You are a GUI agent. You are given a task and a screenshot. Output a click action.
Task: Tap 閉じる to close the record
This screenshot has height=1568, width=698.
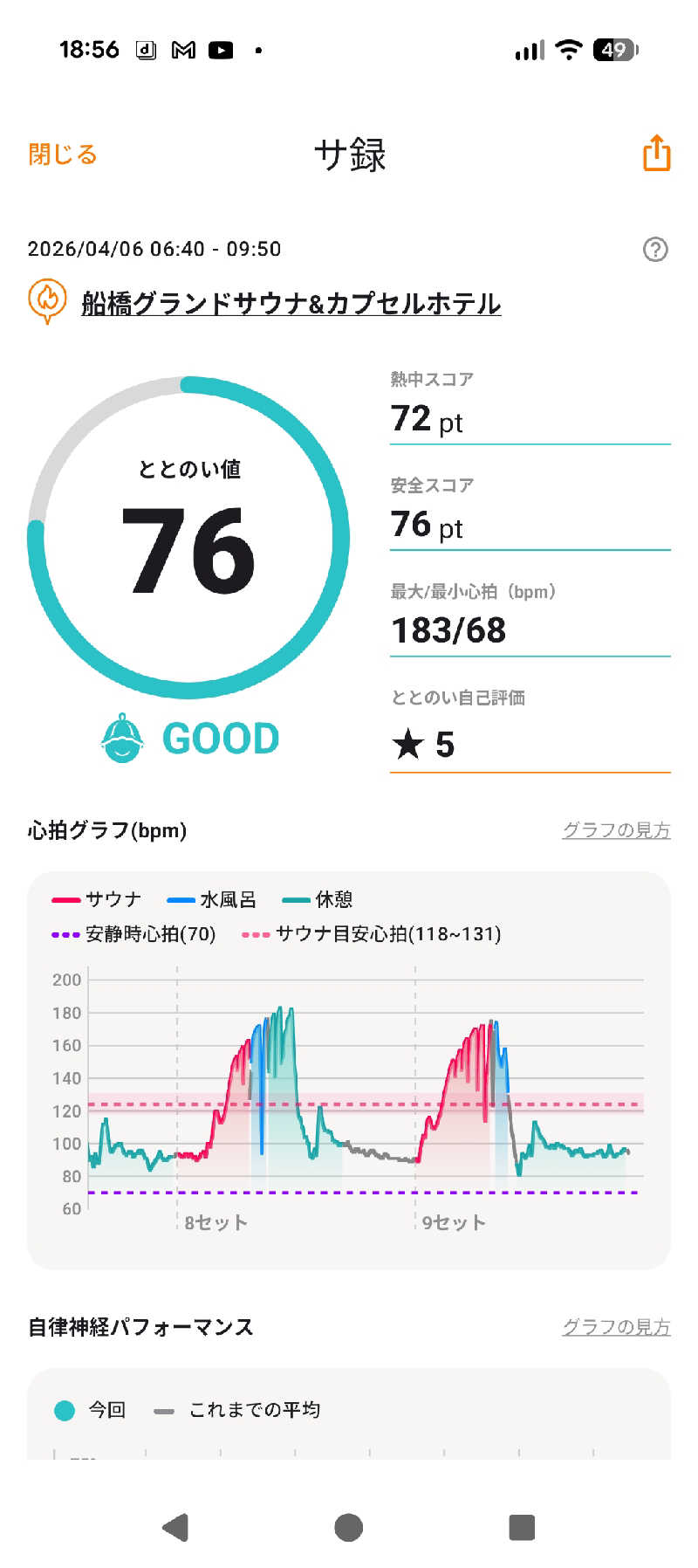[62, 155]
